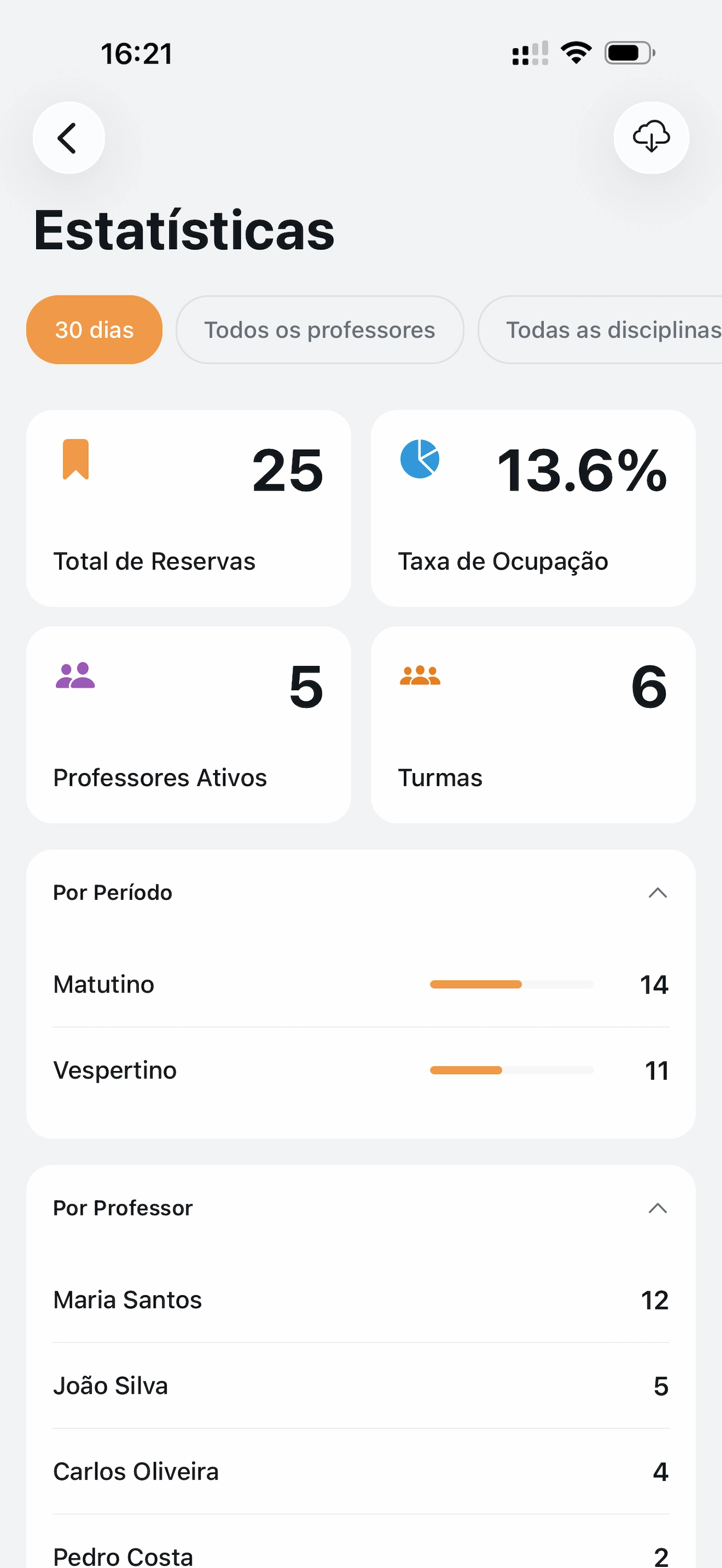Tap the Por Período section title
Viewport: 722px width, 1568px height.
[x=113, y=892]
